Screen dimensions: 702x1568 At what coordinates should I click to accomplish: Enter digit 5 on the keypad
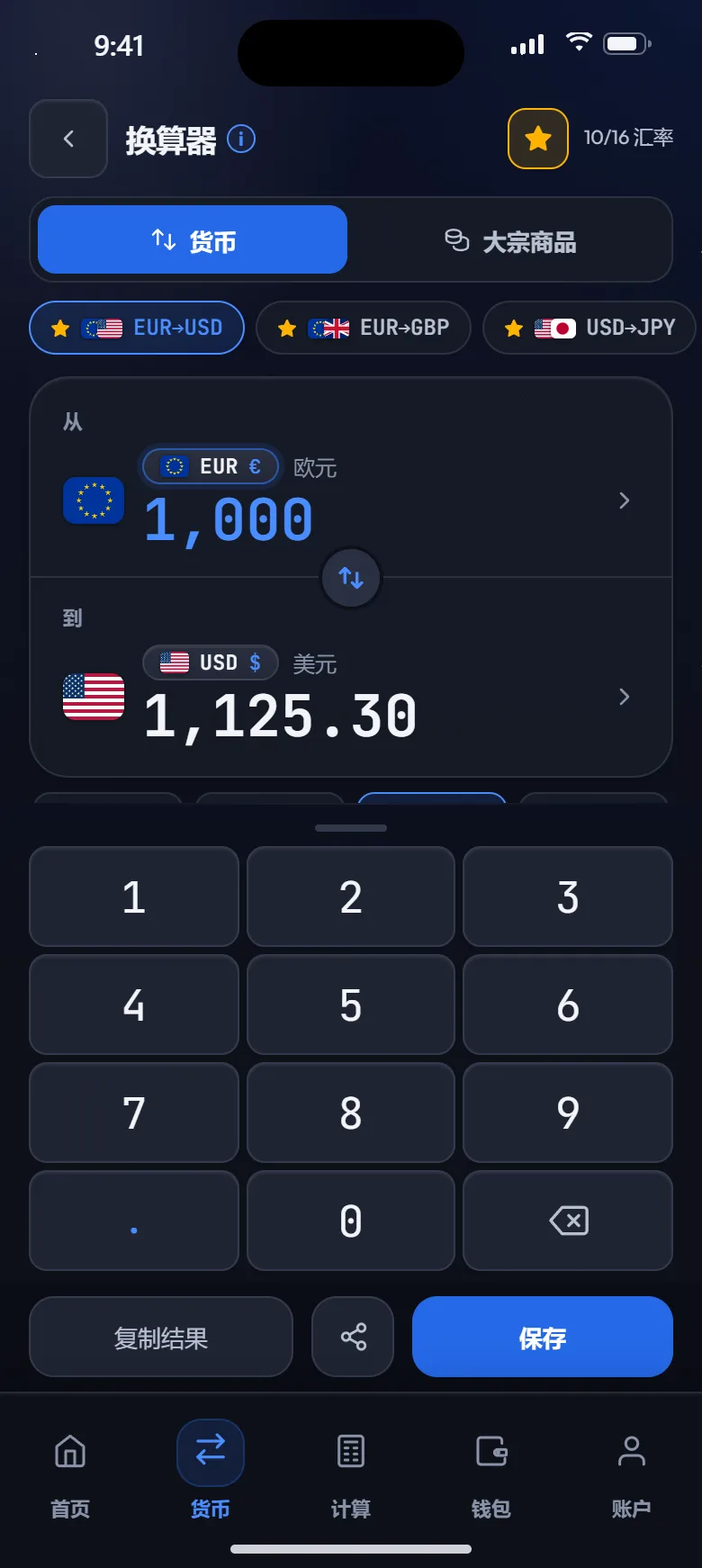point(351,1005)
